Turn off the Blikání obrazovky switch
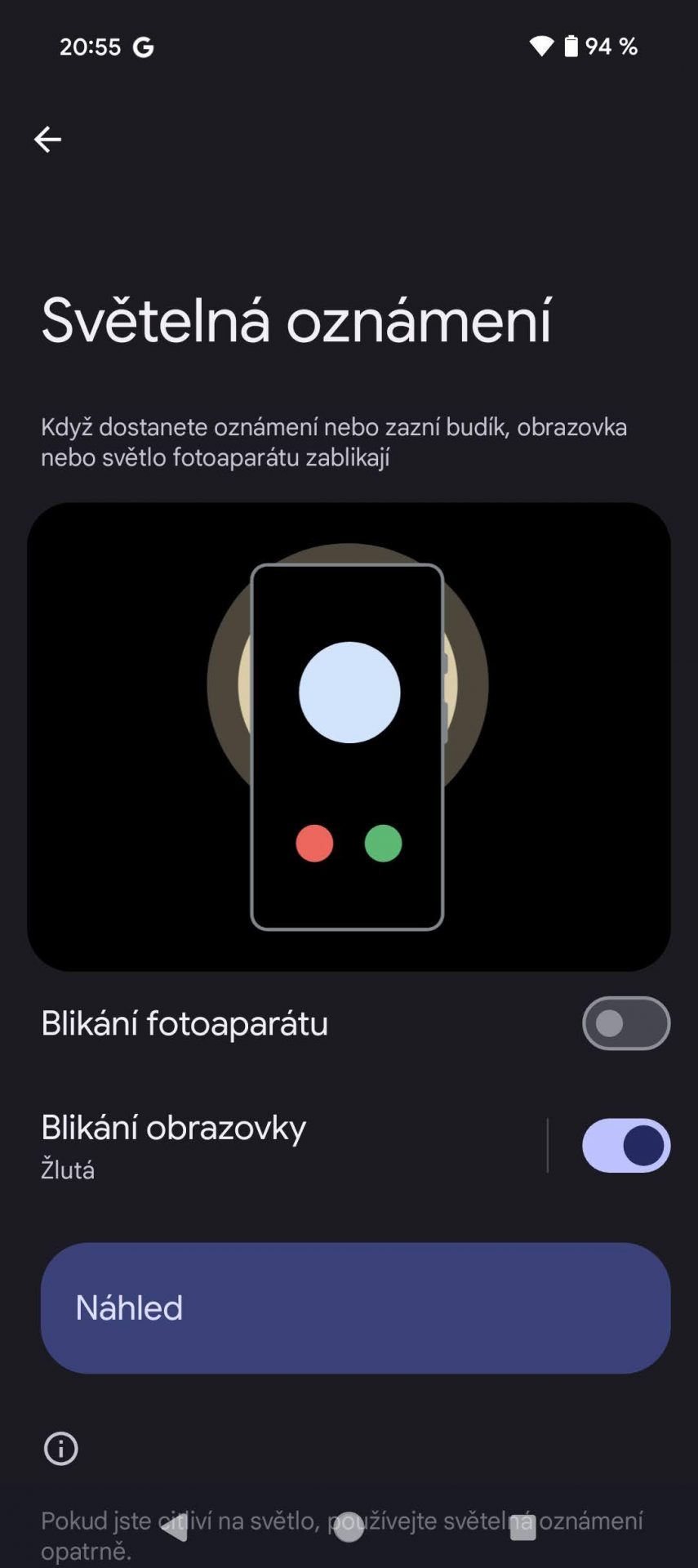 (x=626, y=1146)
